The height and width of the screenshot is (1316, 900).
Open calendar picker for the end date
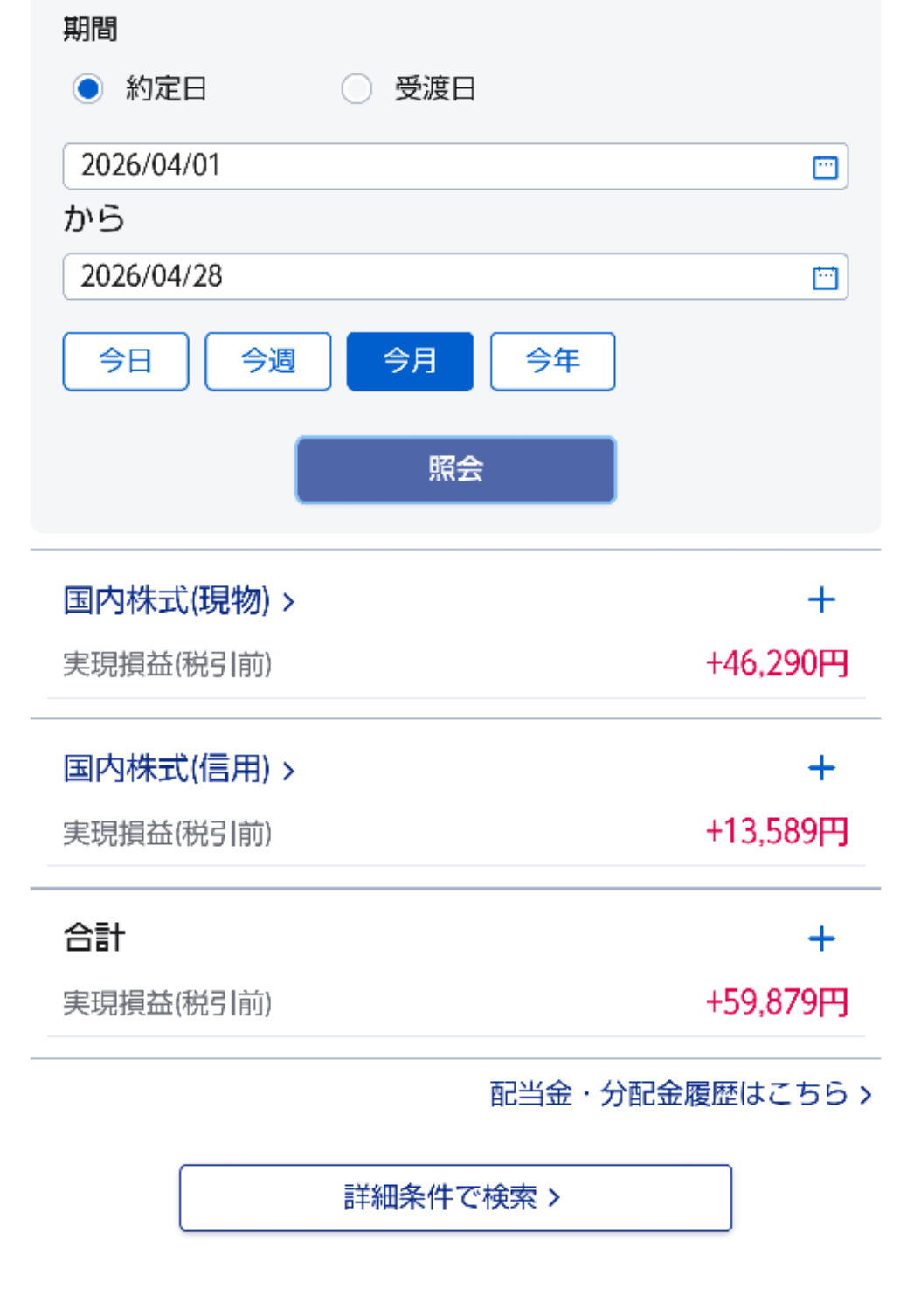[x=825, y=278]
